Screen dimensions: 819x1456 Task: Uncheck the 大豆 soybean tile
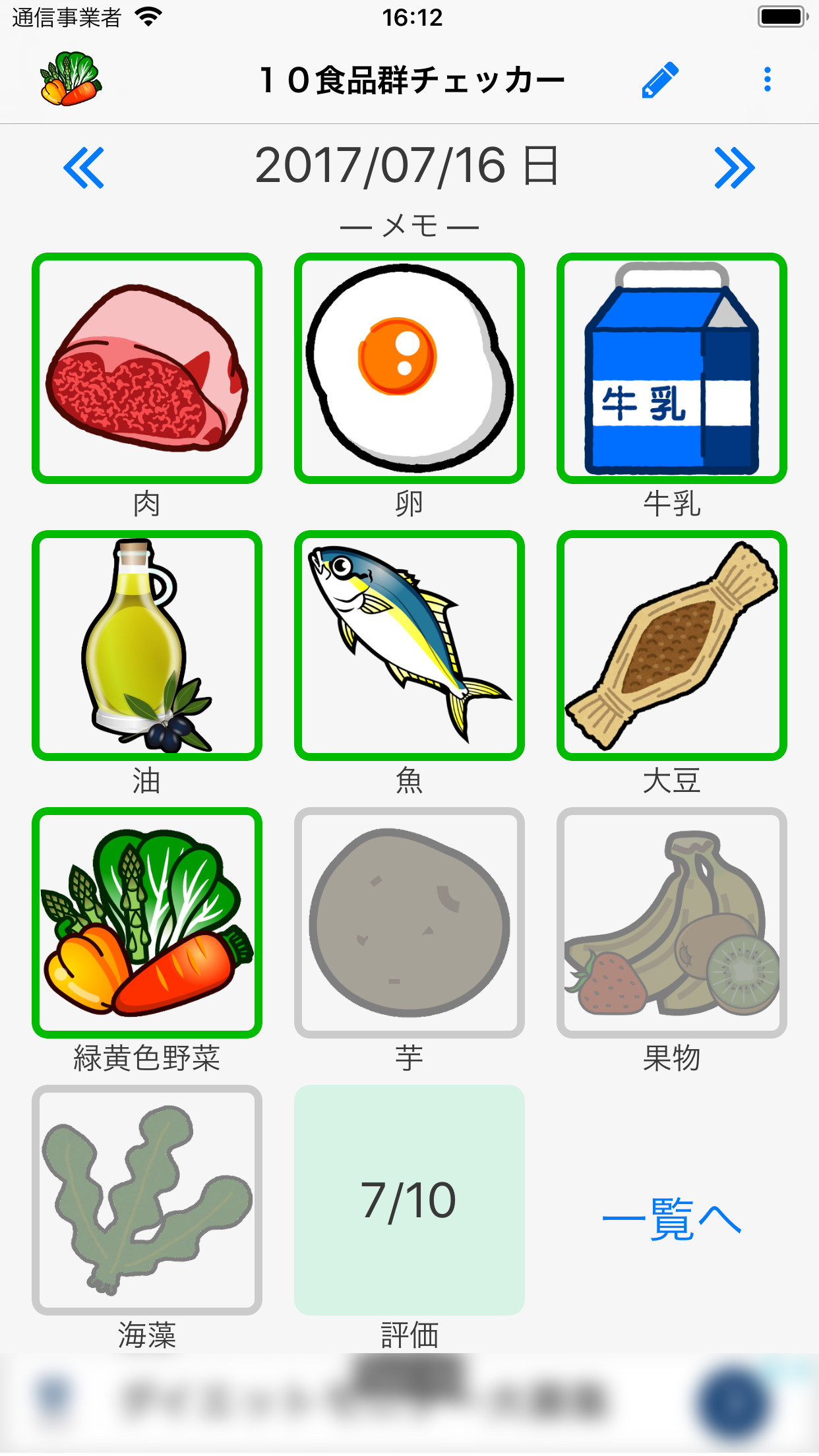672,646
